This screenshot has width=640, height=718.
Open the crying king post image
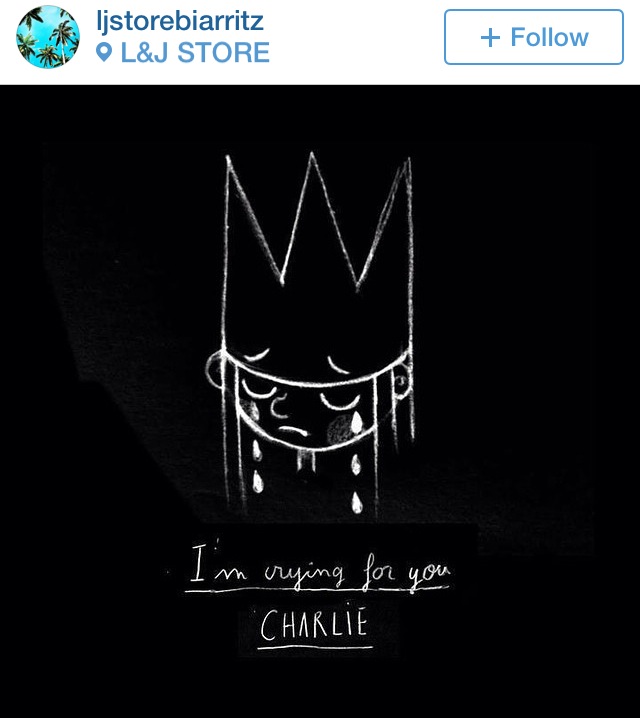(x=320, y=400)
